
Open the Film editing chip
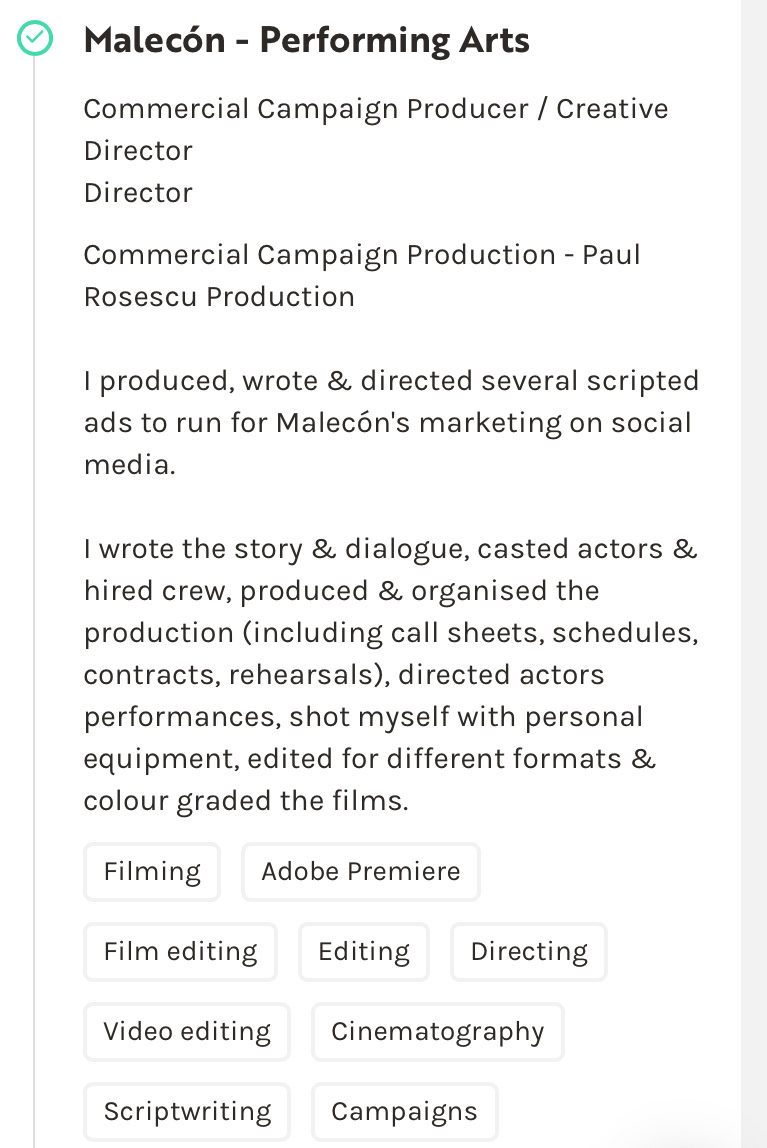pyautogui.click(x=181, y=951)
